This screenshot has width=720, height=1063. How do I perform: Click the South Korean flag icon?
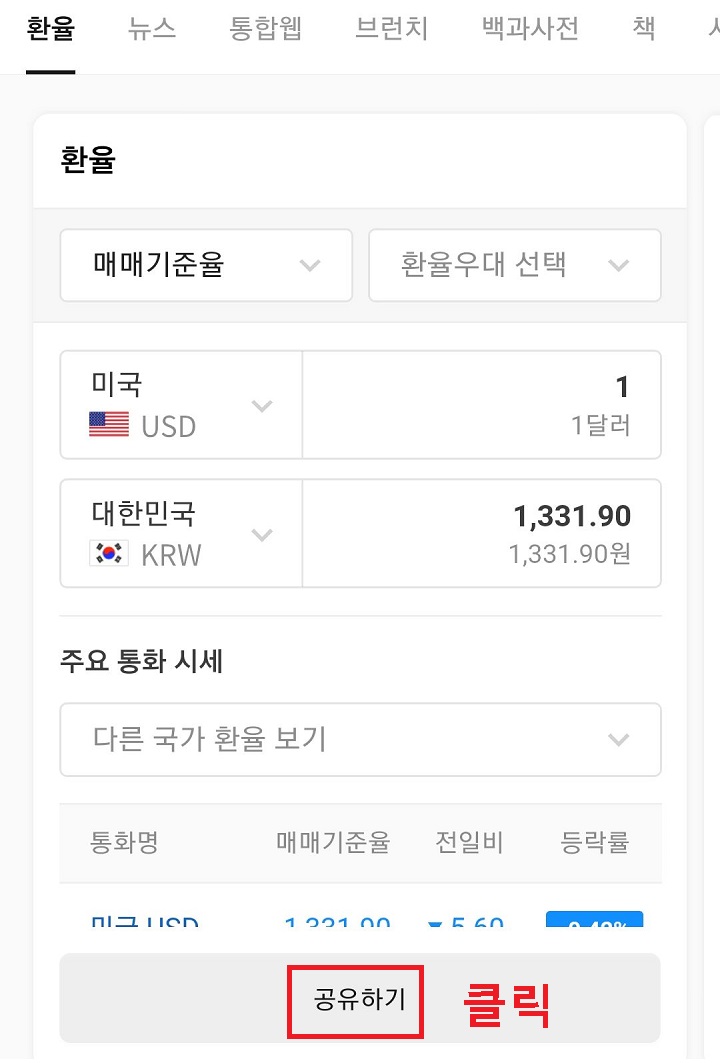tap(111, 553)
